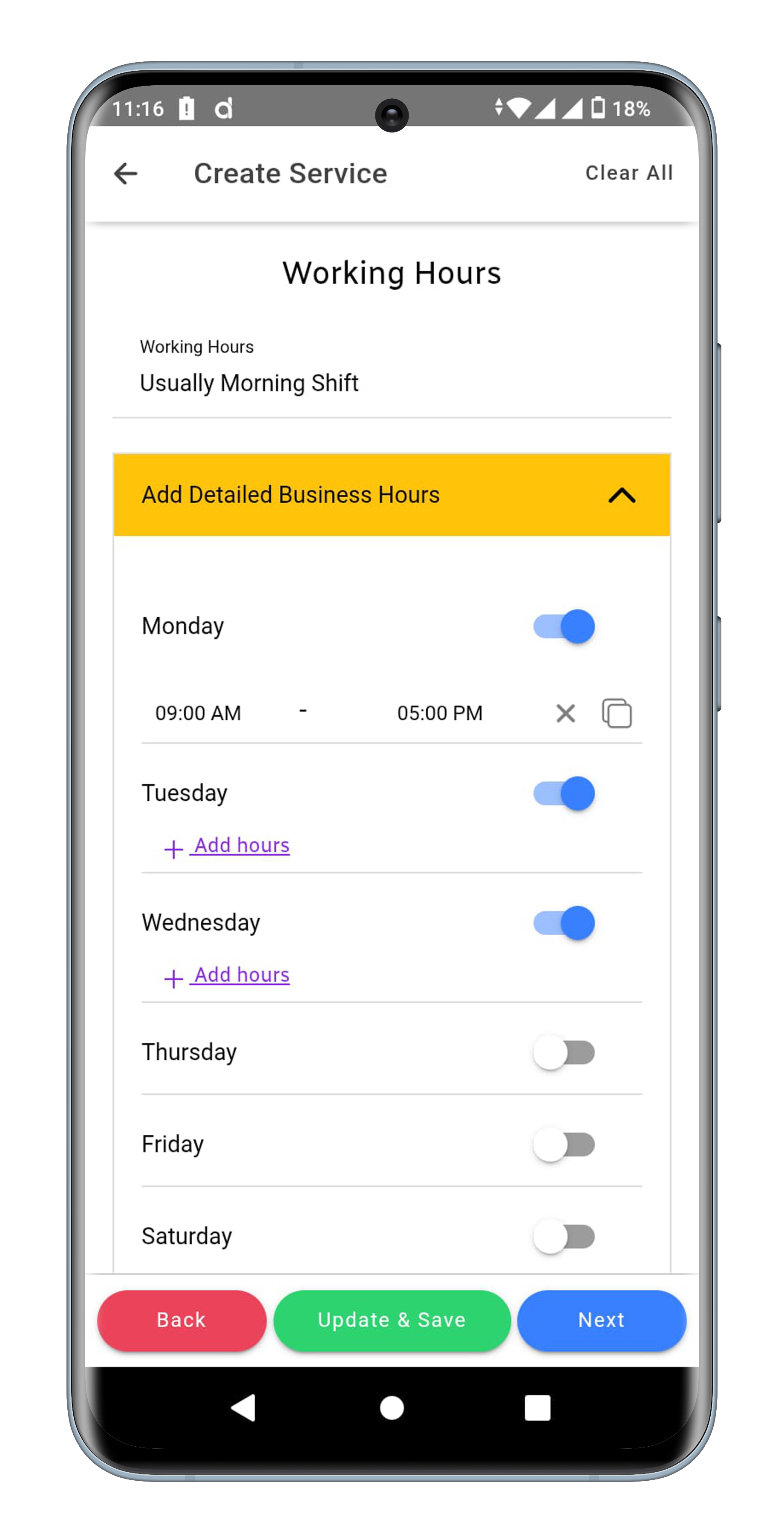Change Monday's 09:00 AM start time
The image size is (784, 1534).
click(198, 713)
